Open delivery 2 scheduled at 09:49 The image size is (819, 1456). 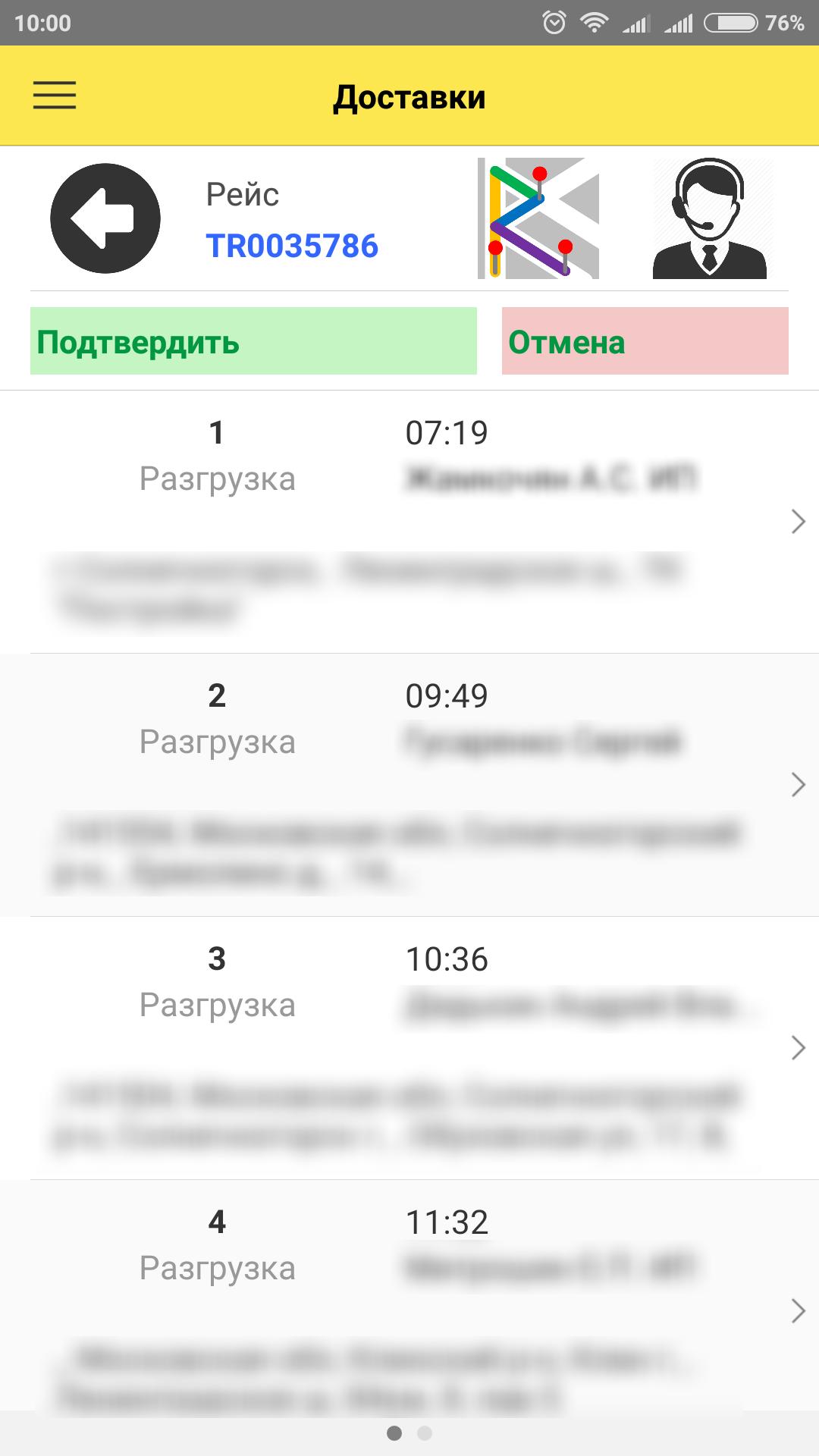click(409, 785)
